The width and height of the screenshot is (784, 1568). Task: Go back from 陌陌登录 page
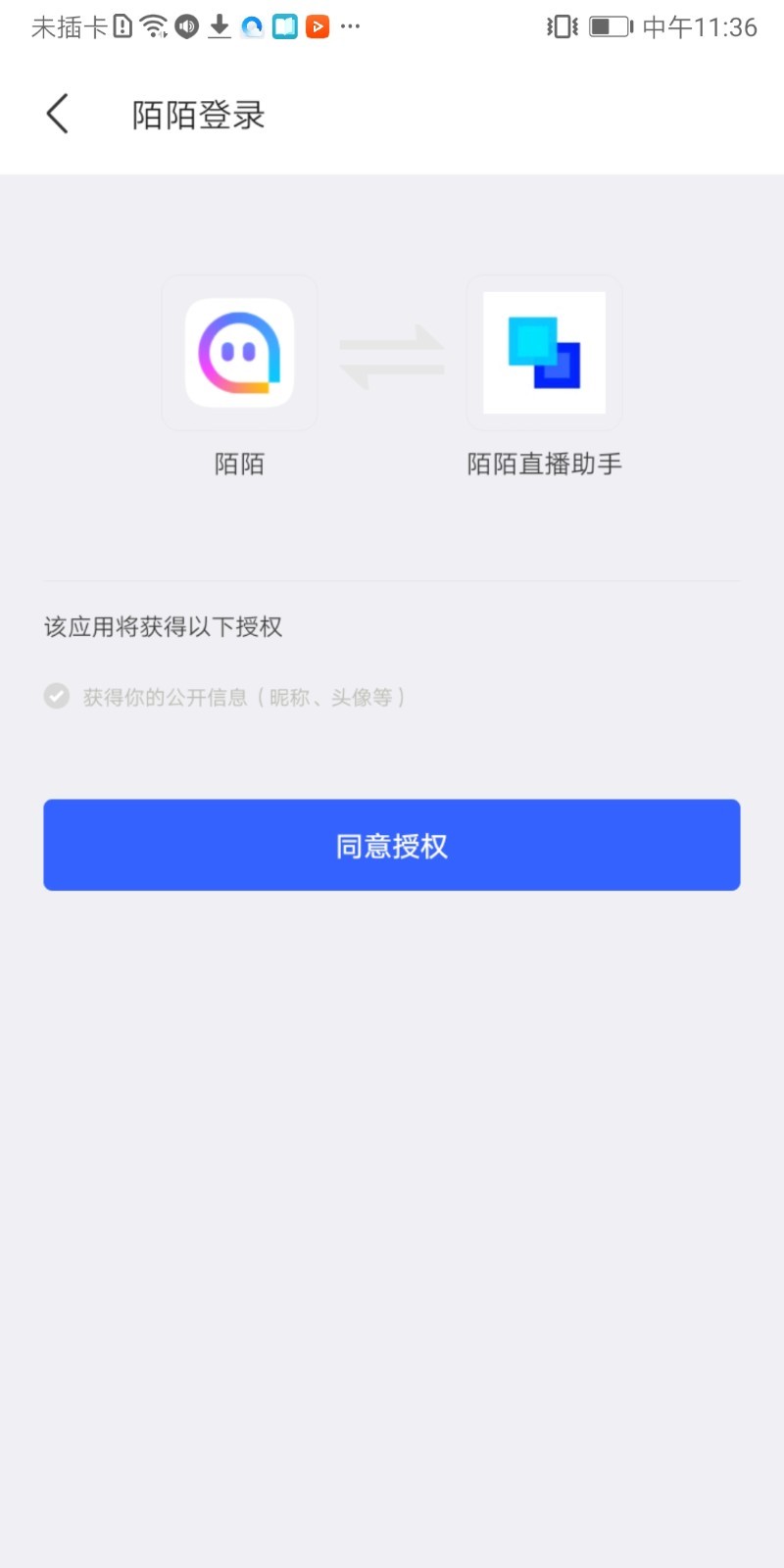pos(58,114)
